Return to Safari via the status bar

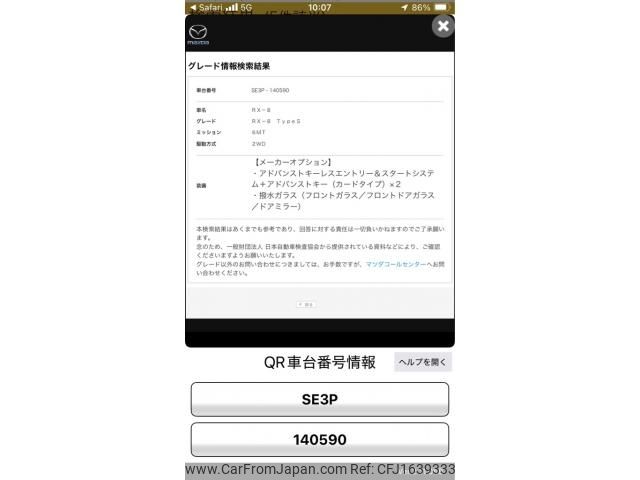207,7
